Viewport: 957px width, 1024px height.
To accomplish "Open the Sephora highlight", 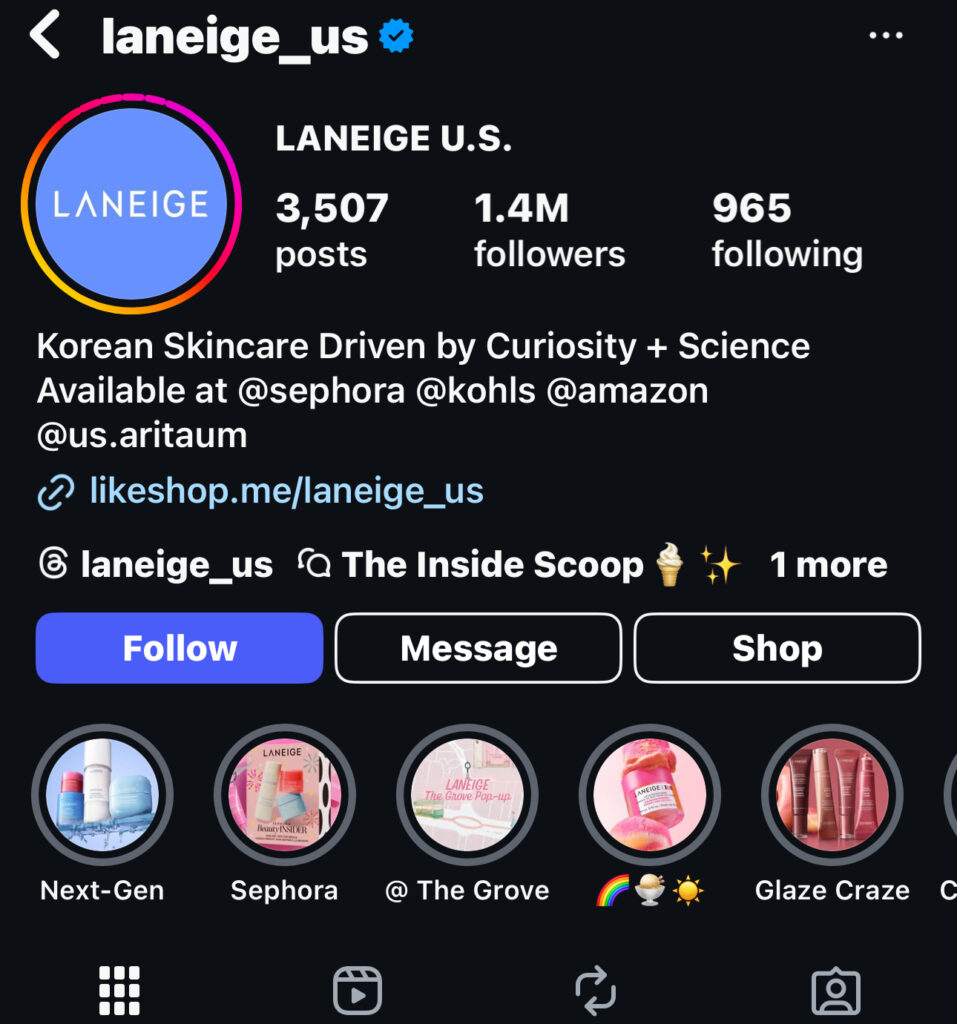I will click(284, 796).
